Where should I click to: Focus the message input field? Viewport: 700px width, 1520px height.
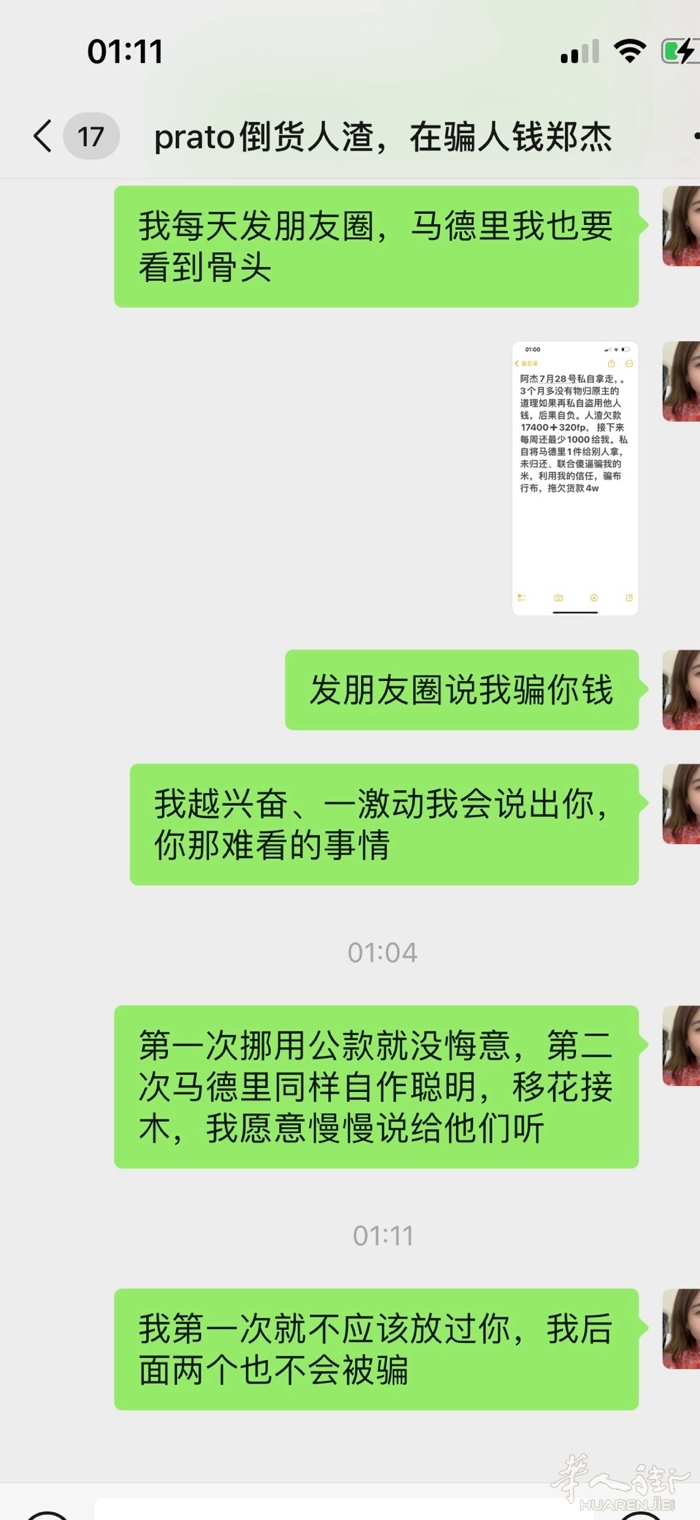pos(340,1508)
